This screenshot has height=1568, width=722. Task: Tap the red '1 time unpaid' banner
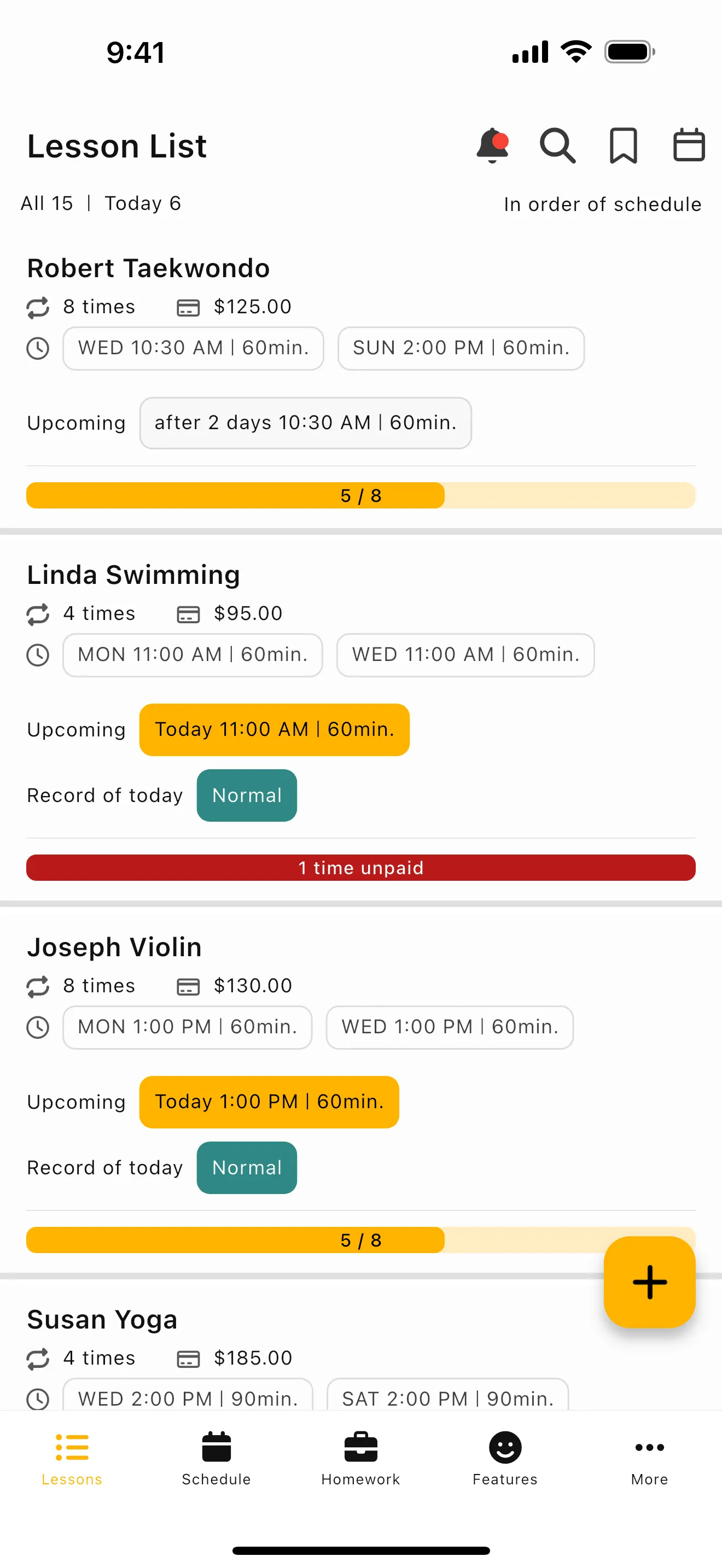[360, 868]
